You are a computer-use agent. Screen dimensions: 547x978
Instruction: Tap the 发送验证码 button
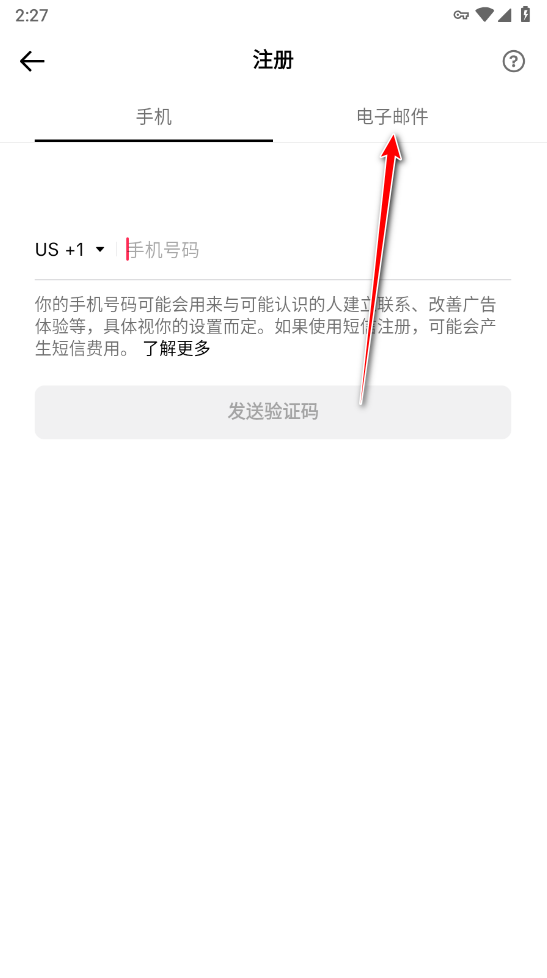[x=273, y=412]
